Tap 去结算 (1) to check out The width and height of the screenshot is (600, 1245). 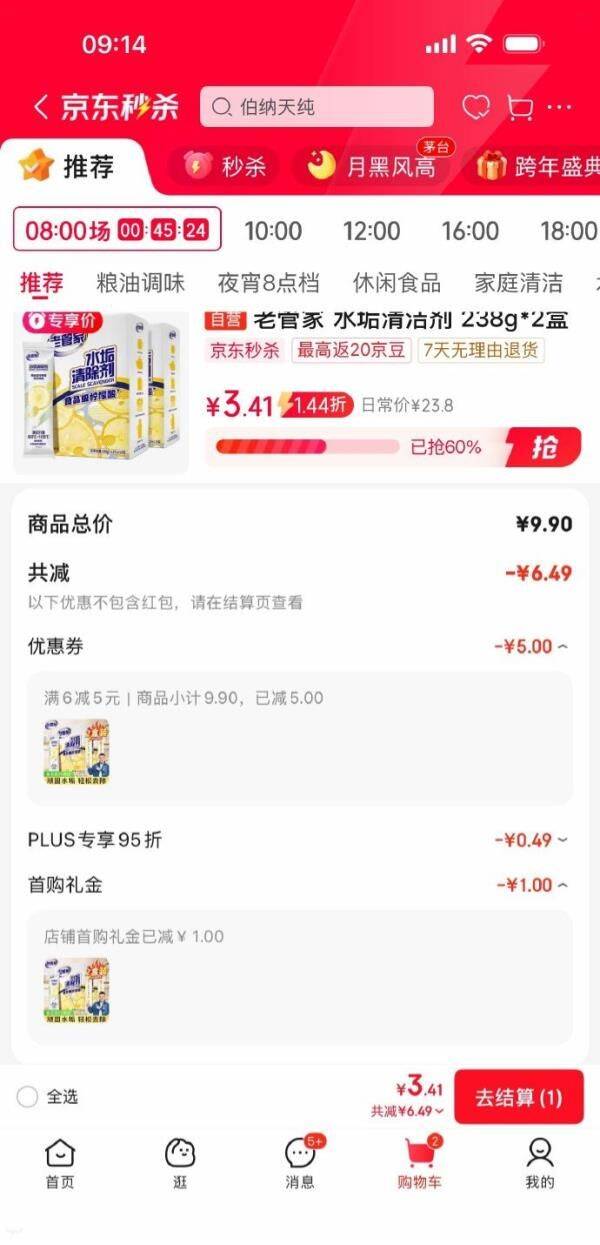tap(518, 1097)
